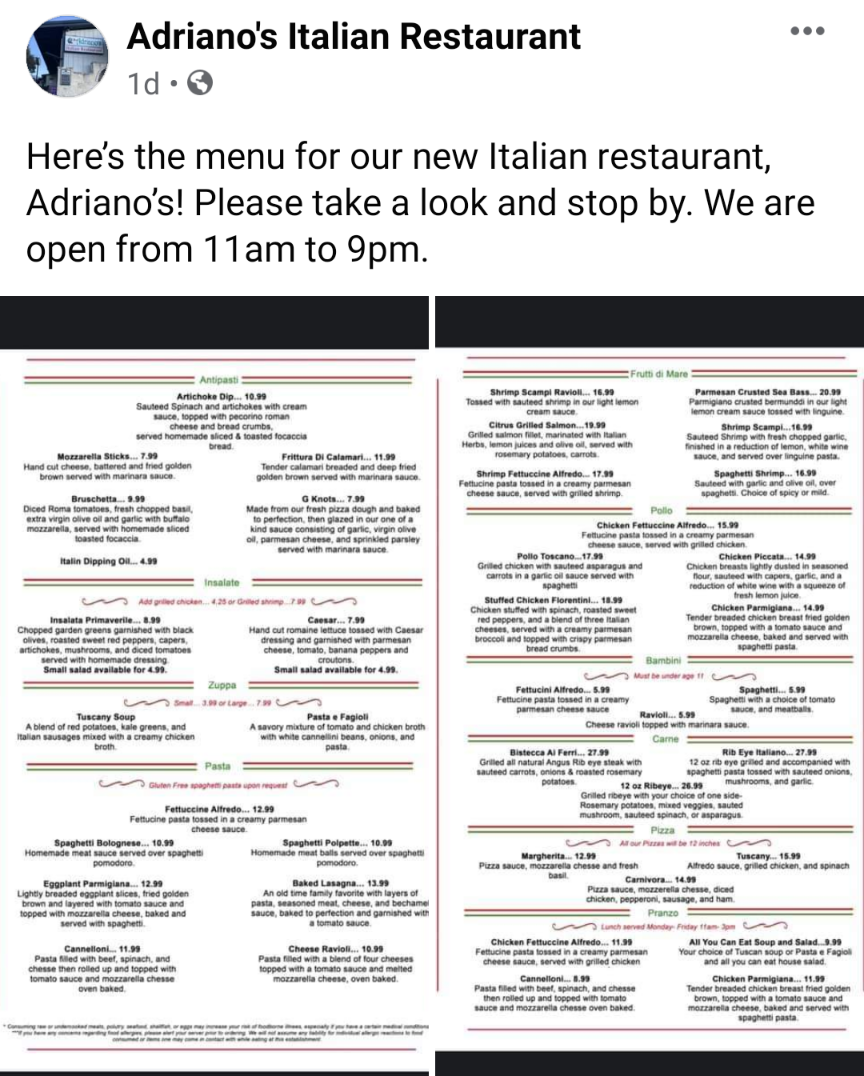Open the right menu photo with Frutti di Mare
Viewport: 864px width, 1076px height.
650,686
